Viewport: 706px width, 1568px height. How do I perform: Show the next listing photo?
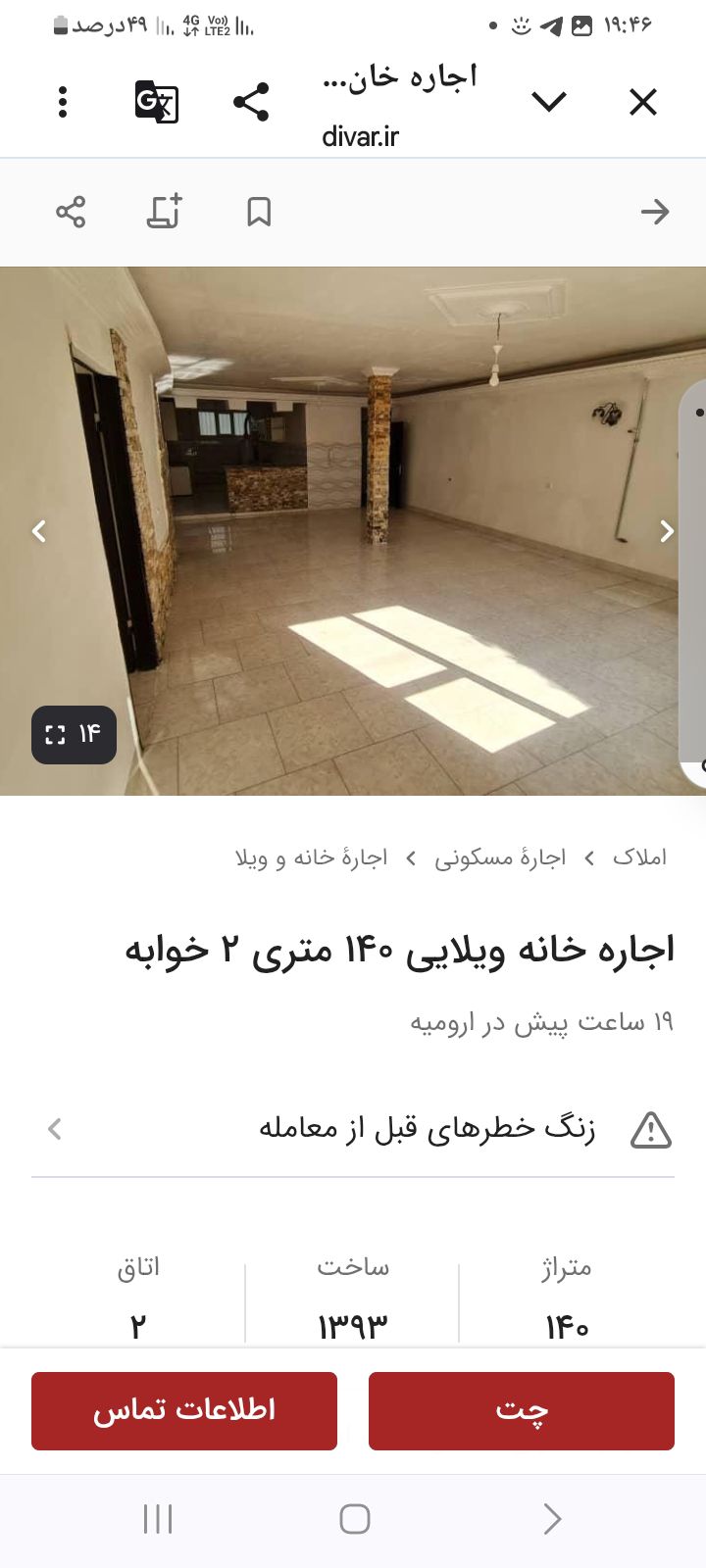[667, 531]
